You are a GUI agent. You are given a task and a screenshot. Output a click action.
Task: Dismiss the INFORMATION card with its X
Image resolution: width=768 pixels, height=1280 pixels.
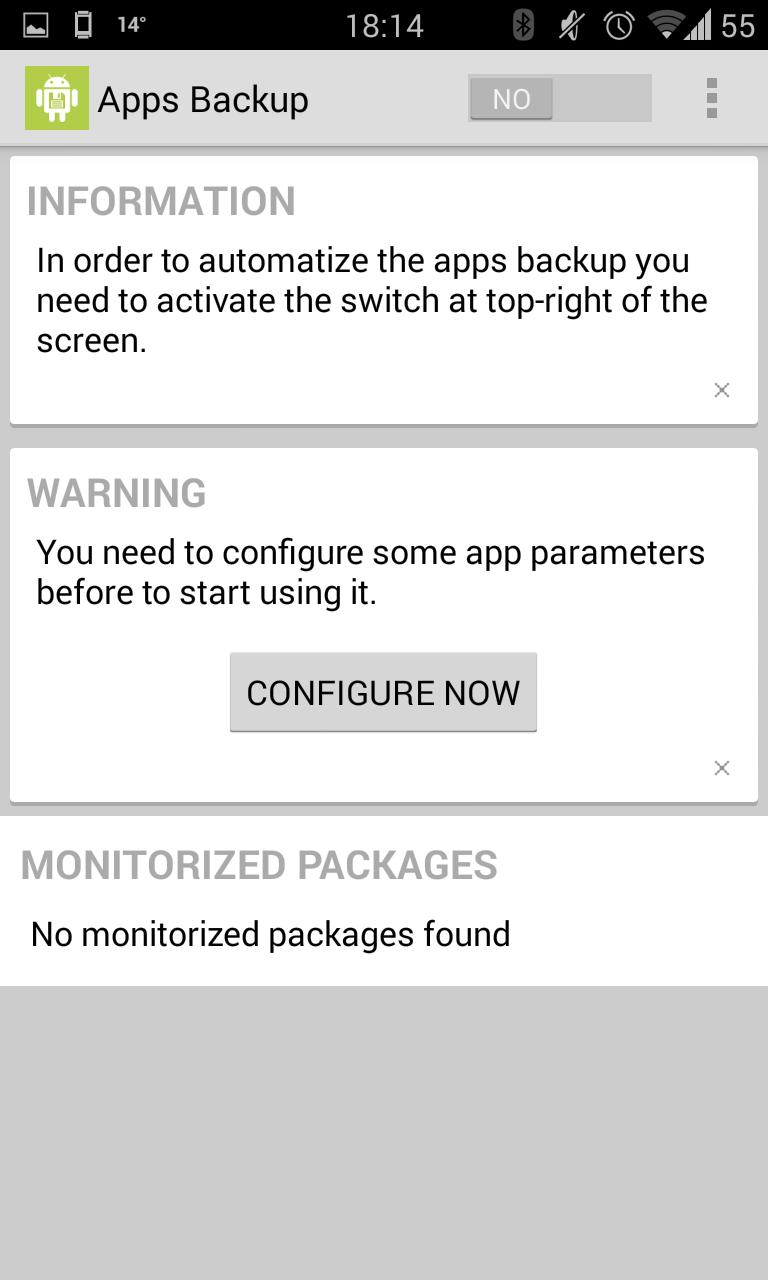722,390
